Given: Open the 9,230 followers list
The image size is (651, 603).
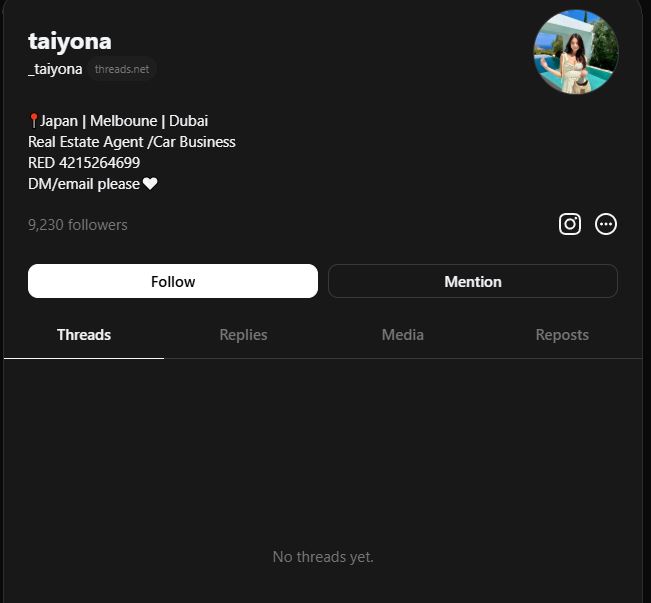Looking at the screenshot, I should 78,225.
